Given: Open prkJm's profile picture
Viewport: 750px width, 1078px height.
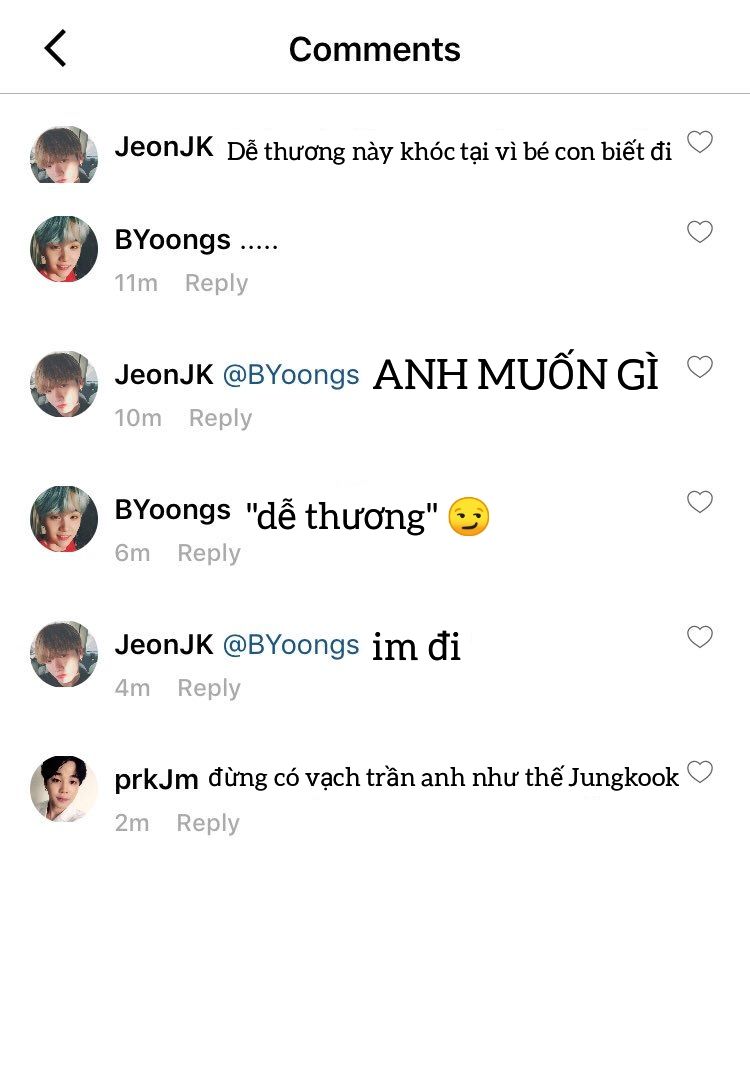Looking at the screenshot, I should [64, 789].
